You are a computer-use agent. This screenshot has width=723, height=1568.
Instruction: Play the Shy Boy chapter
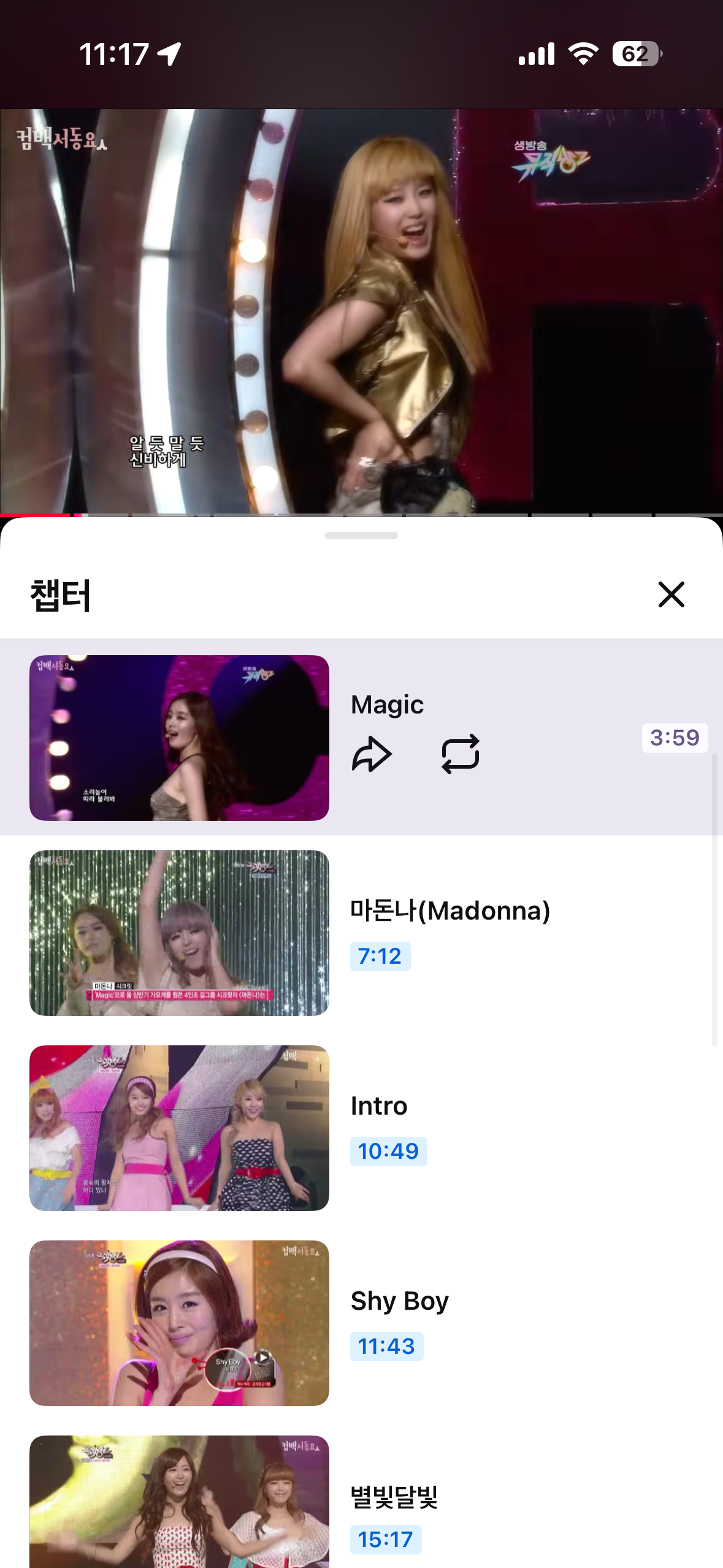361,1323
